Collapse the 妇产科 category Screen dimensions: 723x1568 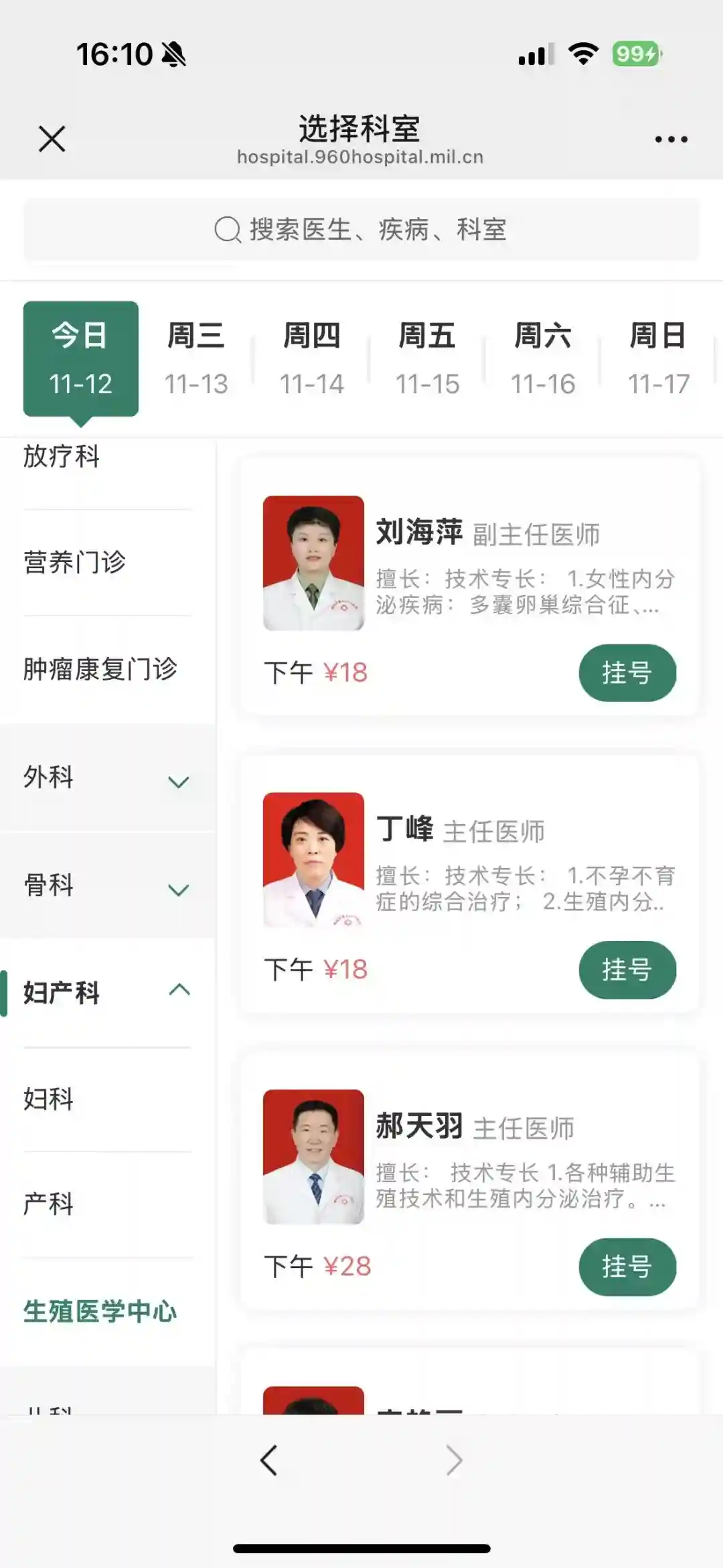[x=107, y=992]
